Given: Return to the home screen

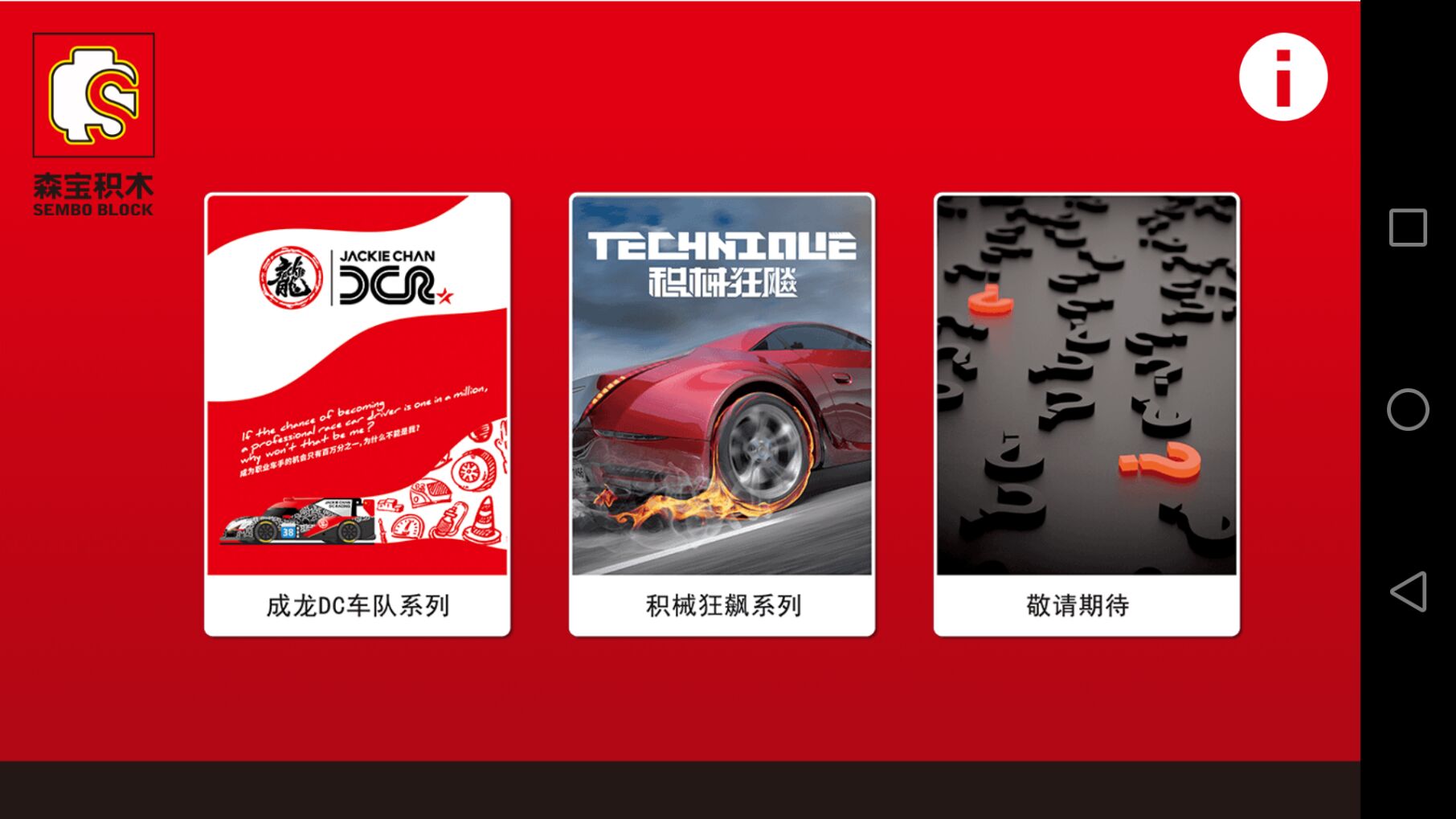Looking at the screenshot, I should tap(1408, 410).
